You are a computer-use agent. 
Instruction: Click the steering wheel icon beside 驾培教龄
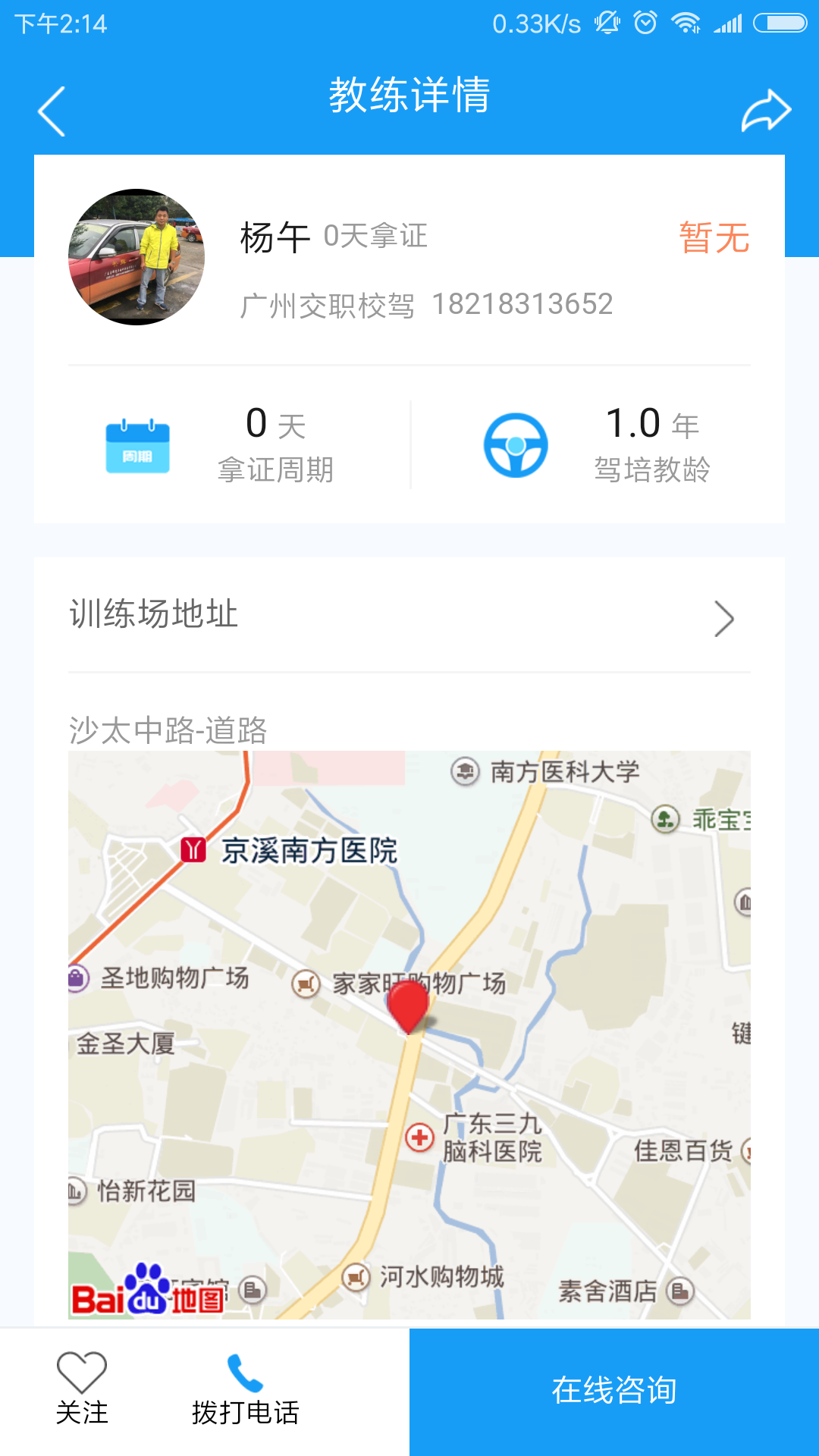pos(516,444)
